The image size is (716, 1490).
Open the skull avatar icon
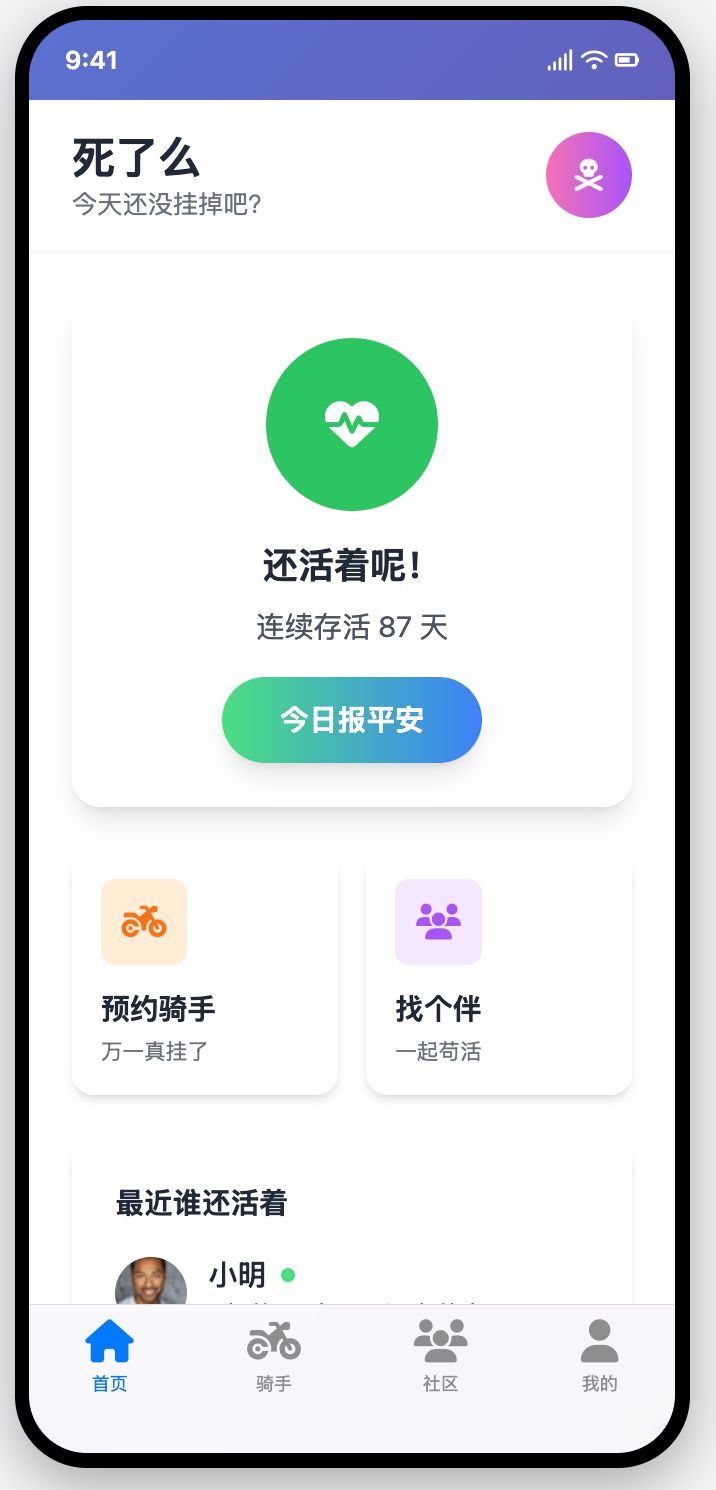(x=588, y=175)
